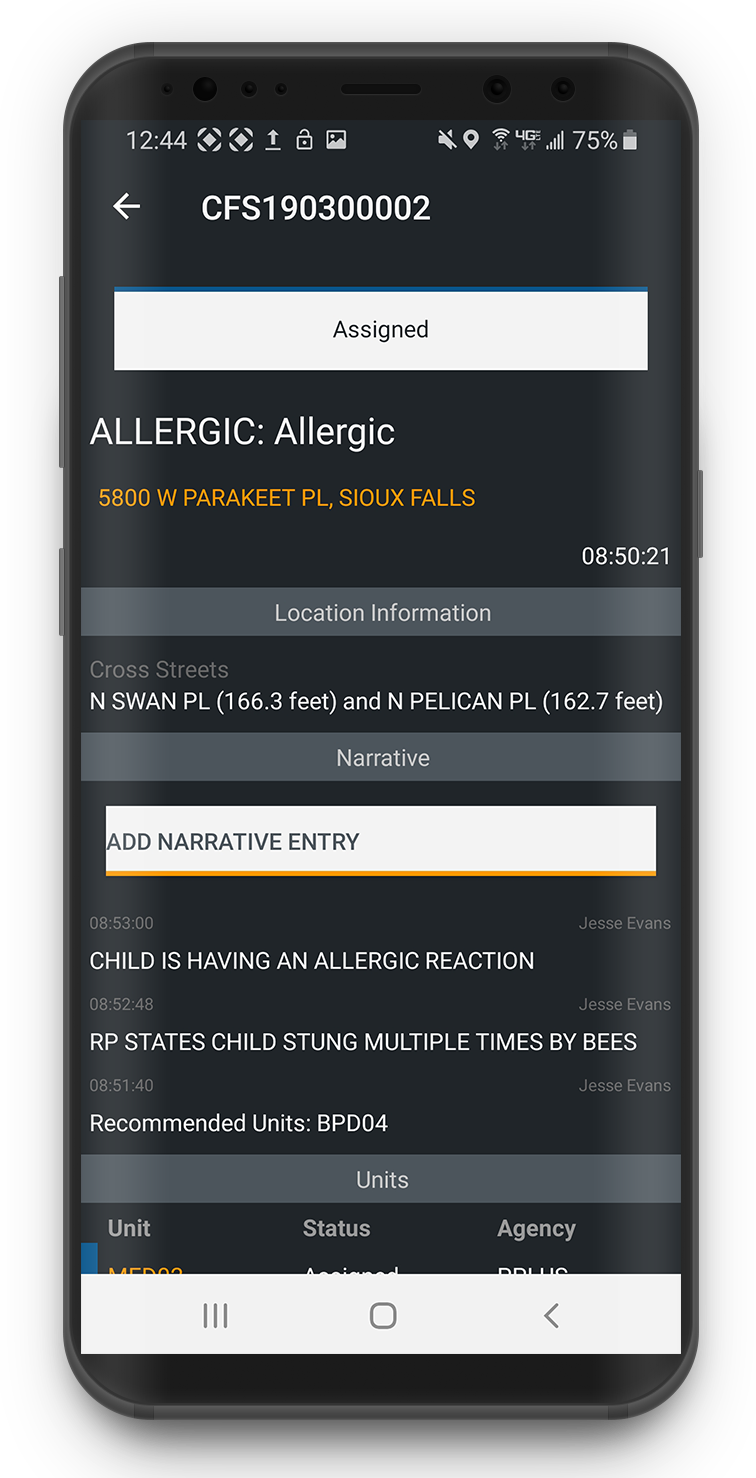Add a narrative entry
The width and height of the screenshot is (756, 1478).
380,841
